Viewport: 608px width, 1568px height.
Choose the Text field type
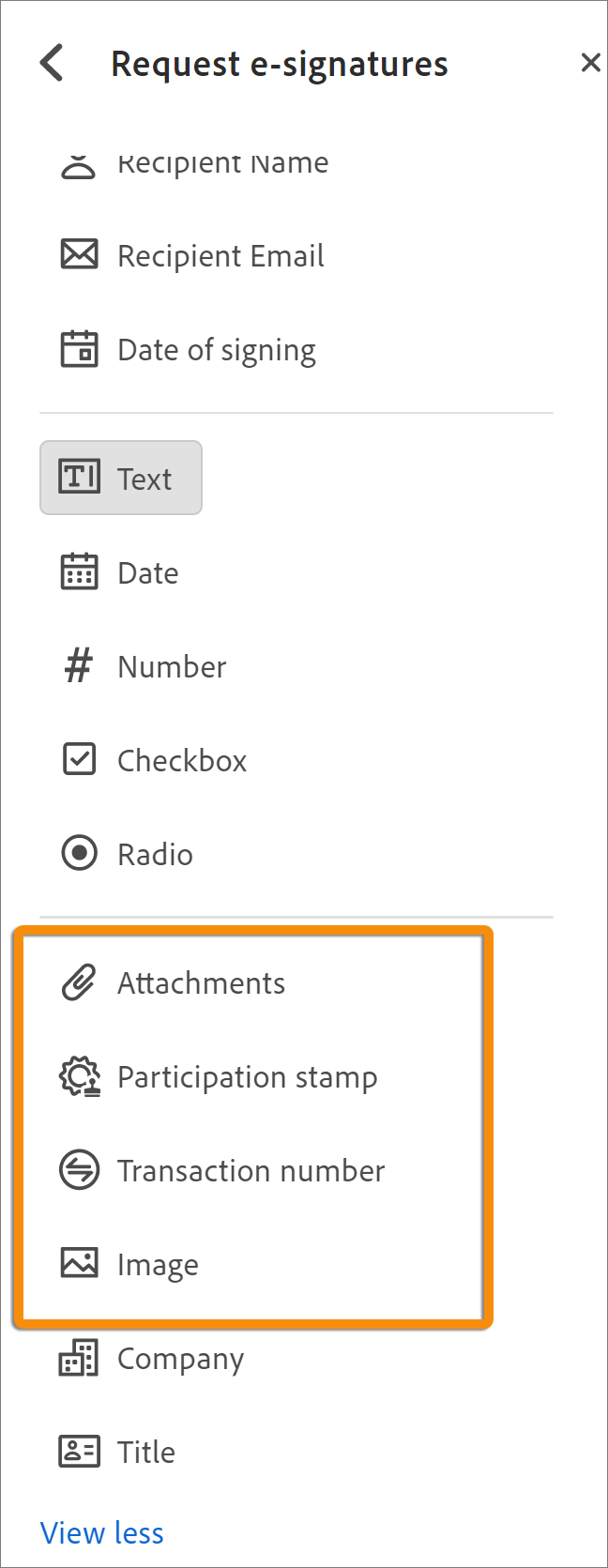121,478
